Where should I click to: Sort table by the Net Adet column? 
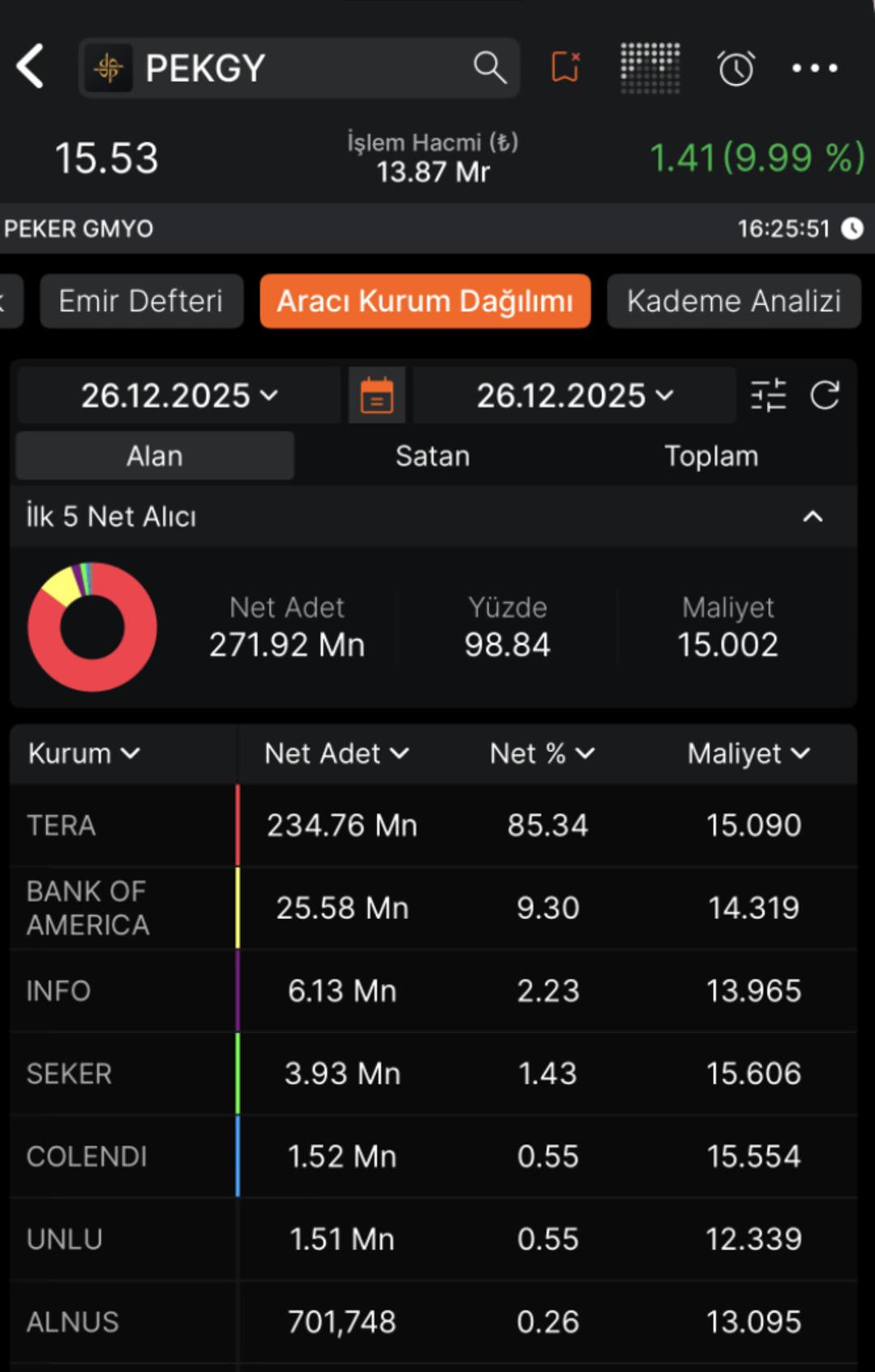pyautogui.click(x=335, y=753)
